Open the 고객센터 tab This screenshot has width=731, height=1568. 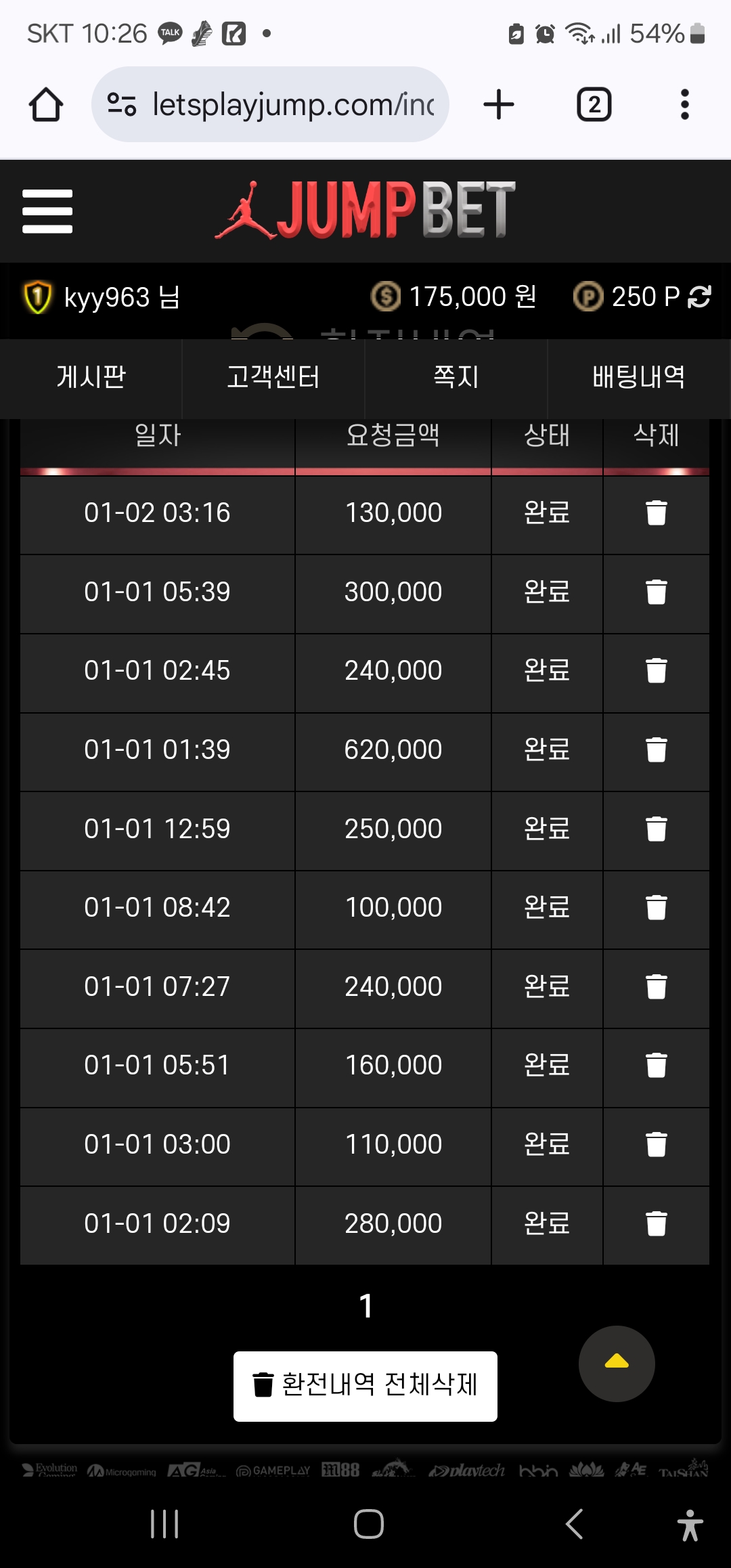(273, 377)
